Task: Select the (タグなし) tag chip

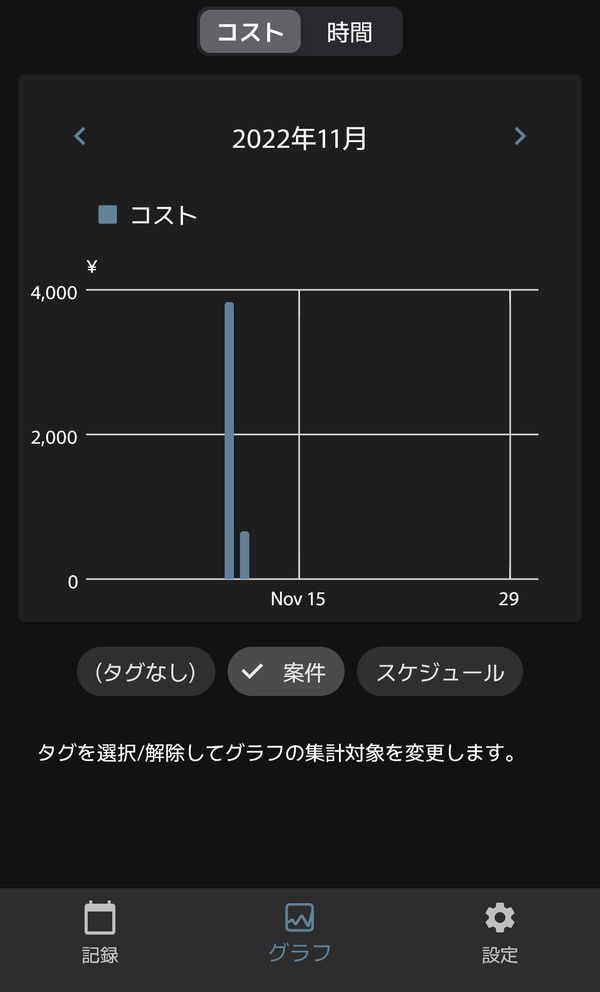Action: click(146, 672)
